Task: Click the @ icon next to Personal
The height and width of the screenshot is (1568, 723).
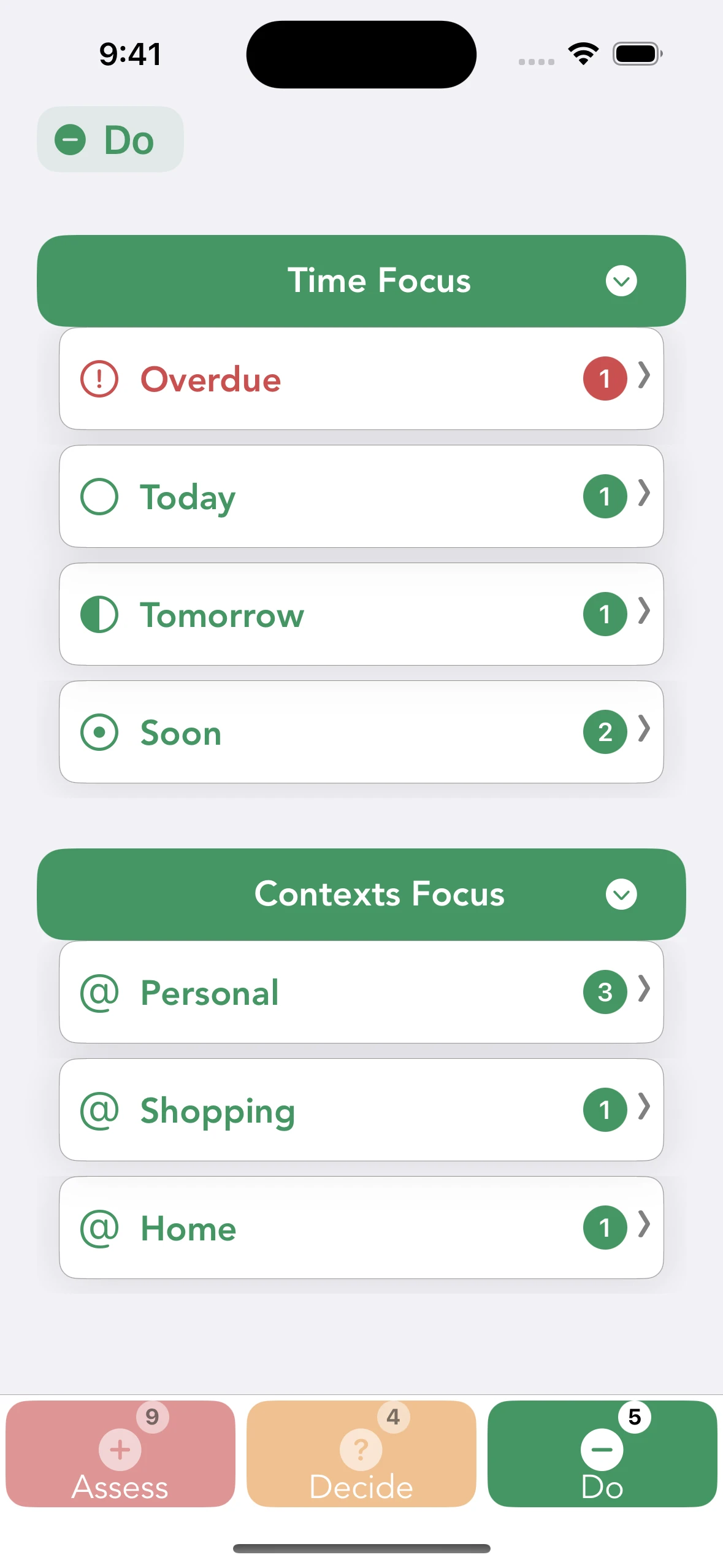Action: (x=101, y=992)
